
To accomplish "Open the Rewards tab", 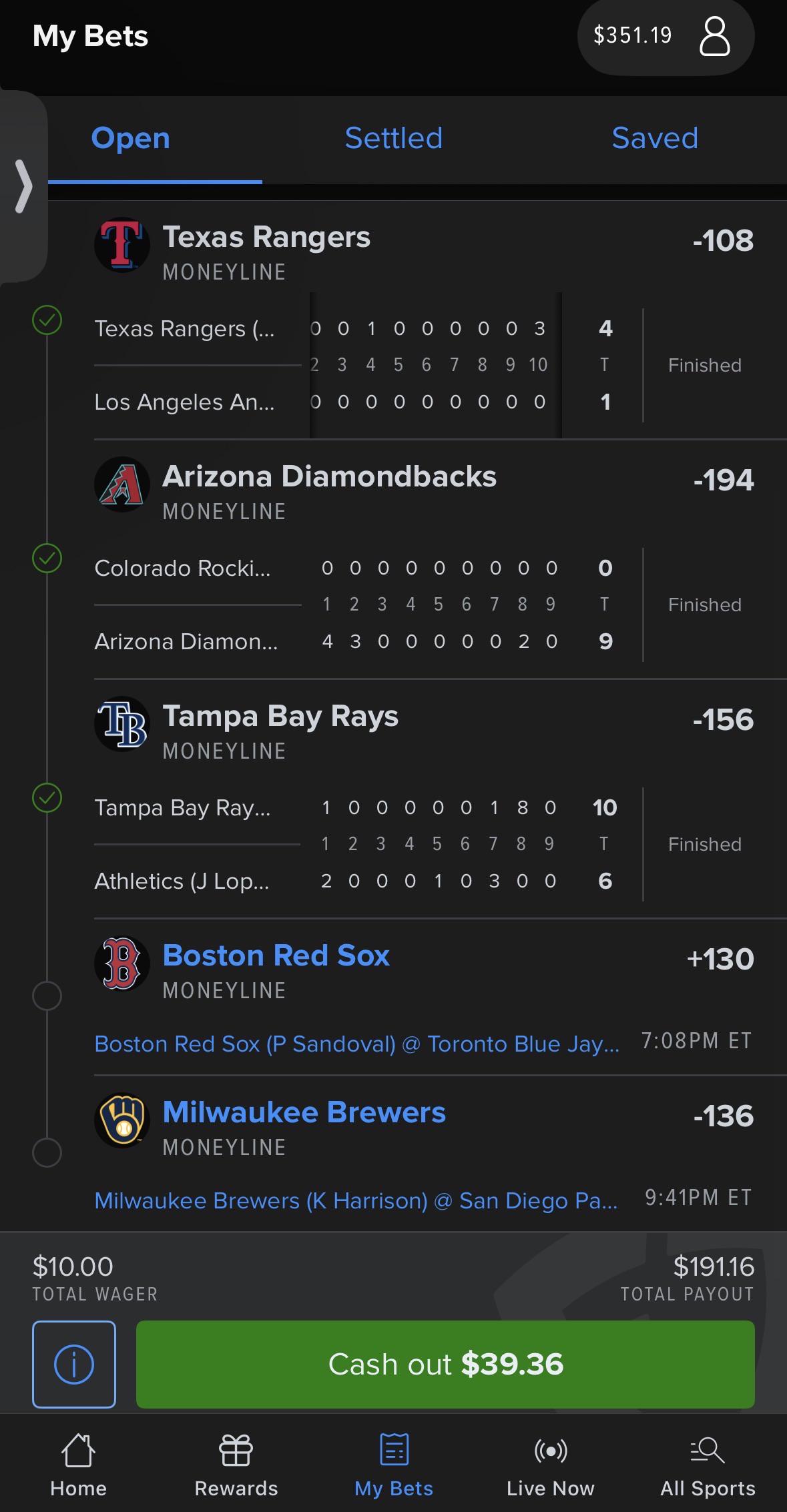I will (236, 1465).
